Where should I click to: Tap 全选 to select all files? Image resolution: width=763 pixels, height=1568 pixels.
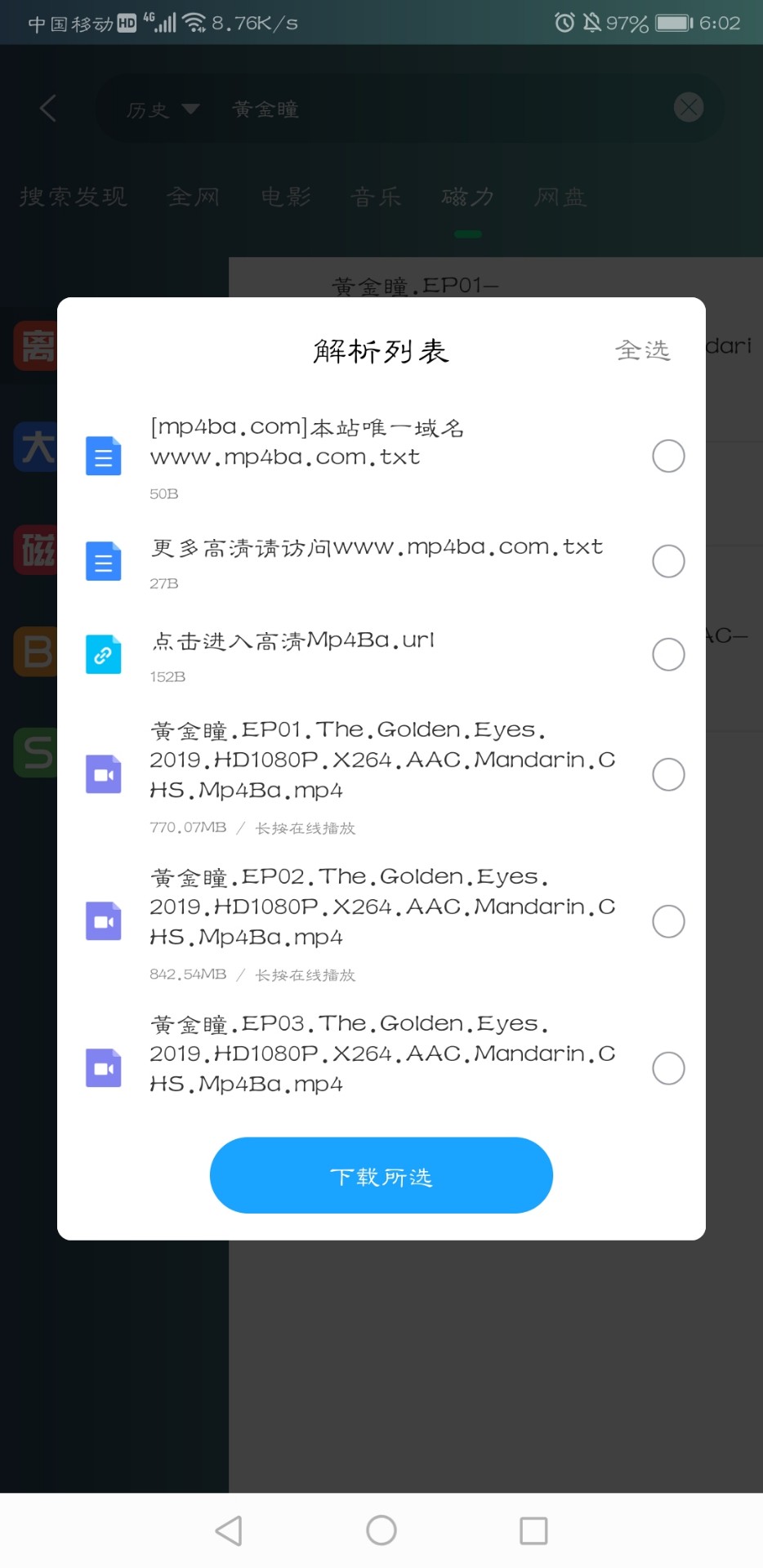pos(642,350)
